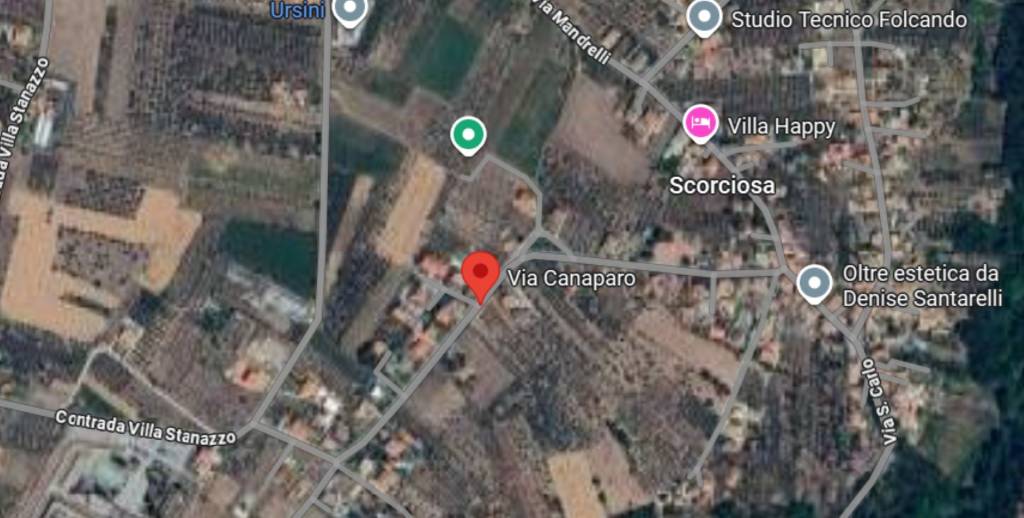Select the Ursini place marker
This screenshot has width=1024, height=518.
(349, 12)
